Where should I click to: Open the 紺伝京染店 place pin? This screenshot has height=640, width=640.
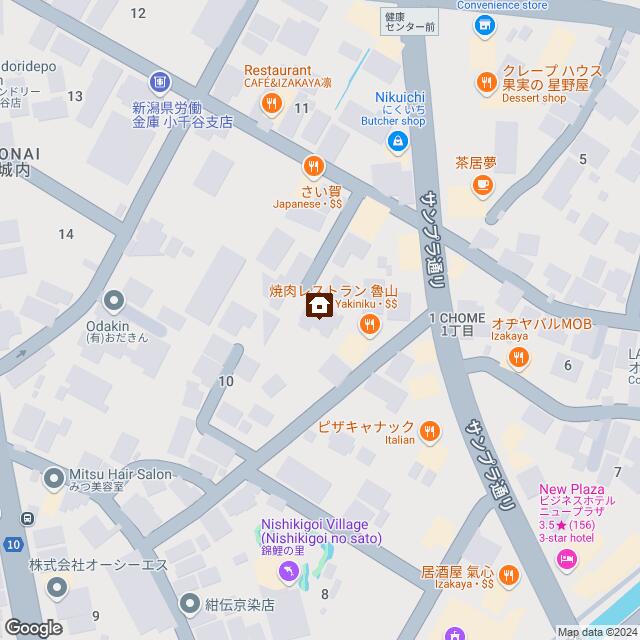pos(191,603)
